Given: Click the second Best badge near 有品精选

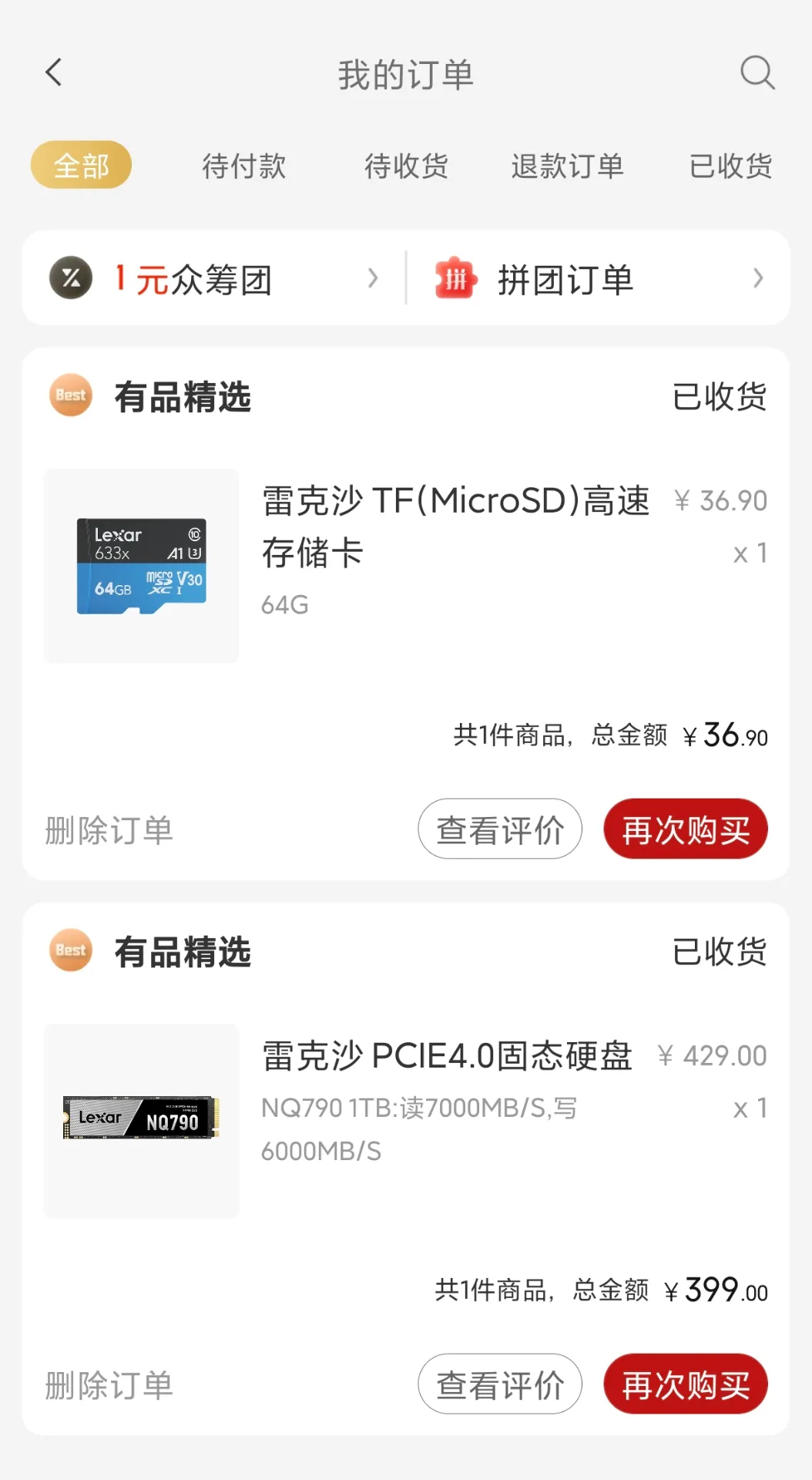Looking at the screenshot, I should (70, 951).
